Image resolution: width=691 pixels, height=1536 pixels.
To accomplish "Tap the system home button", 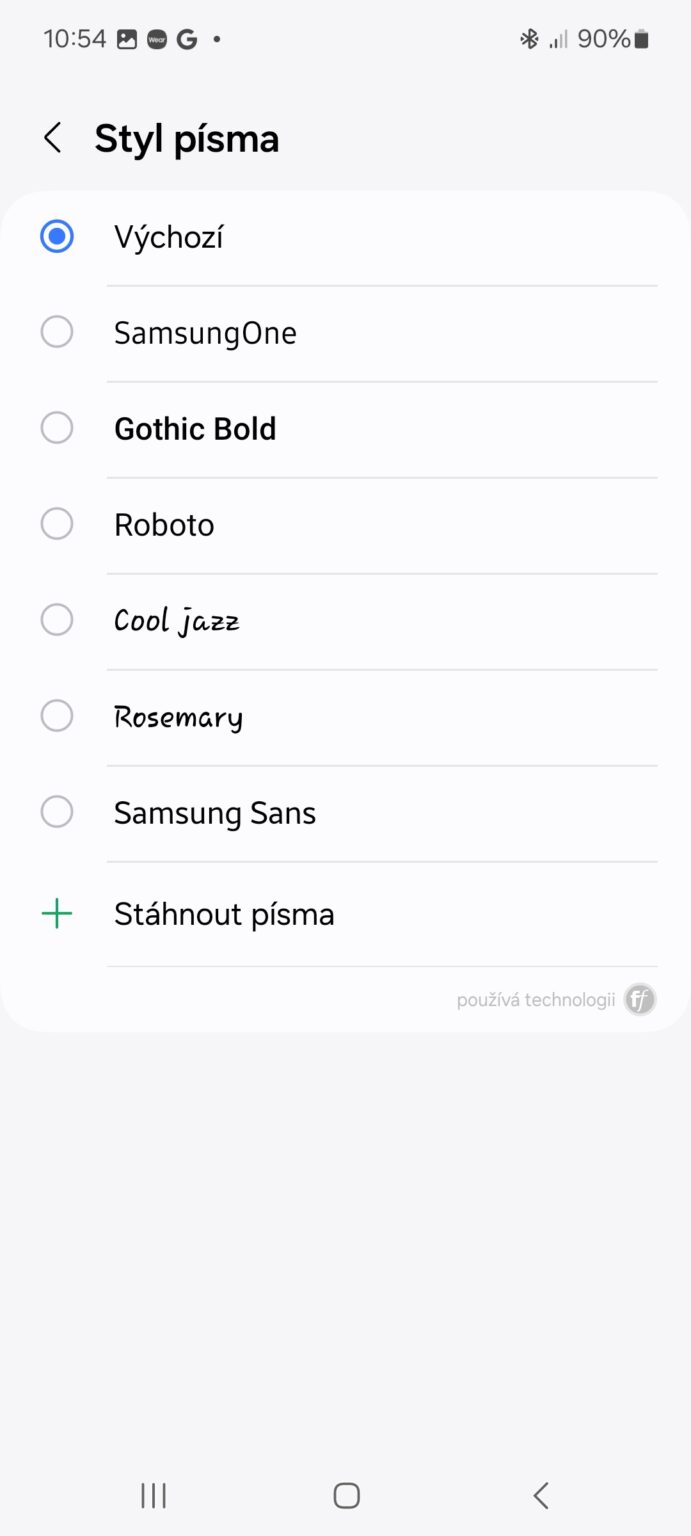I will click(x=346, y=1495).
